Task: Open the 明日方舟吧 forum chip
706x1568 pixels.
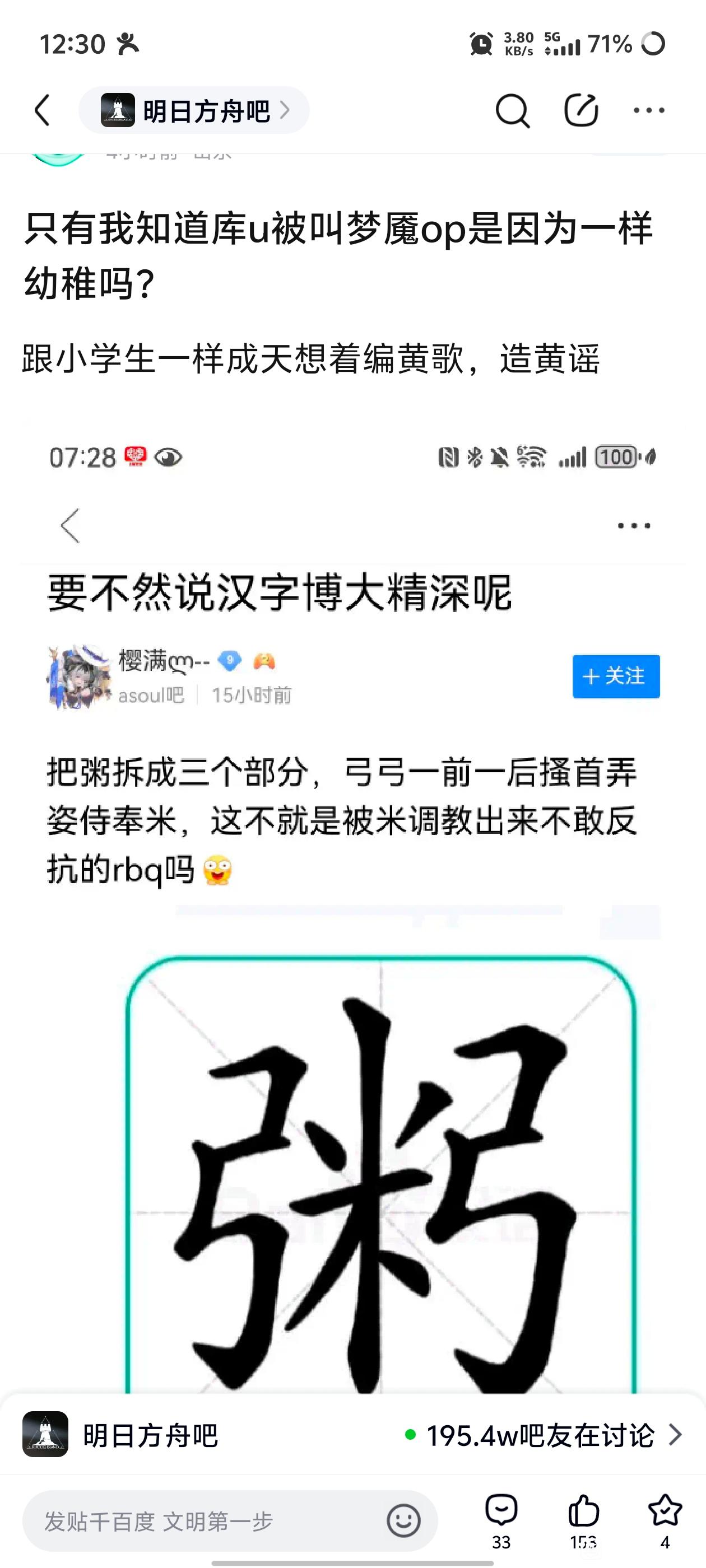Action: 194,111
